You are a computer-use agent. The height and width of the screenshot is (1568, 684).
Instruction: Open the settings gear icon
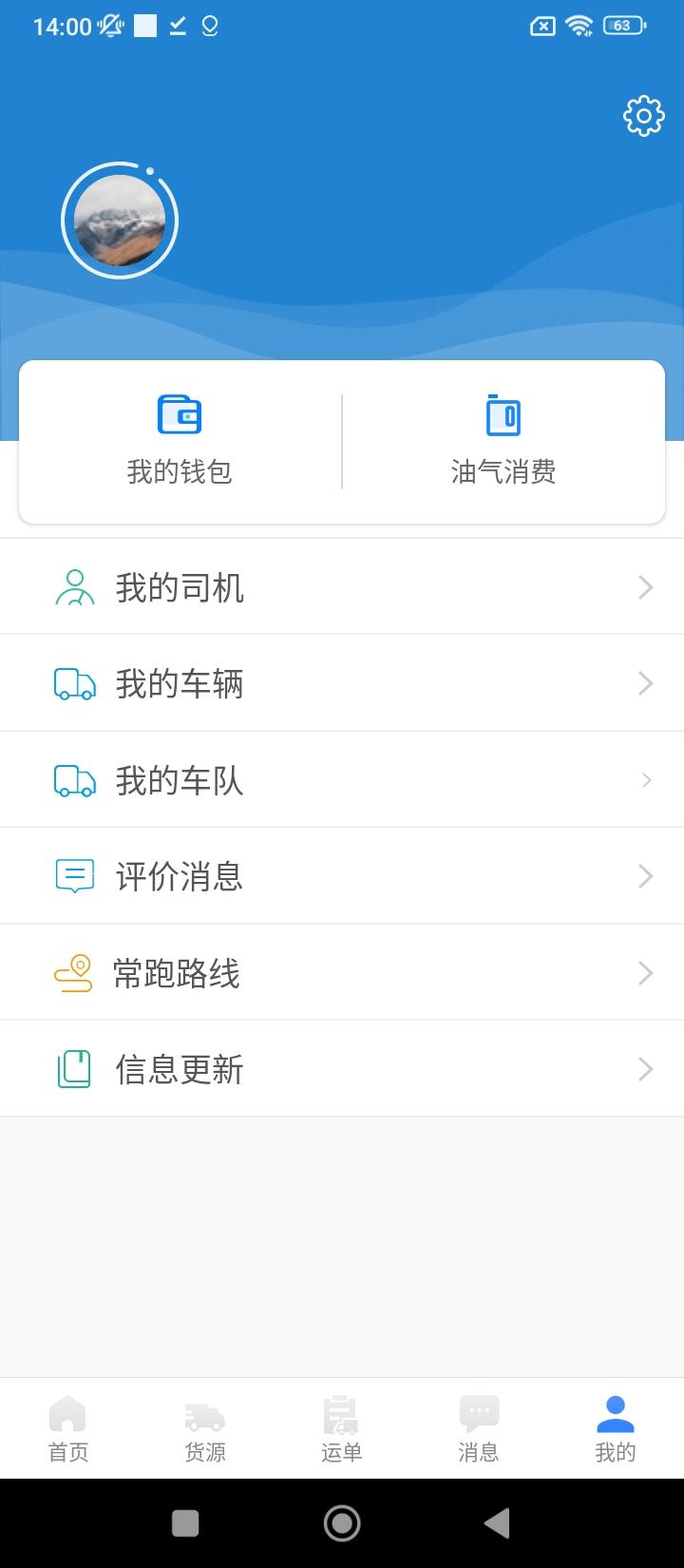tap(643, 116)
